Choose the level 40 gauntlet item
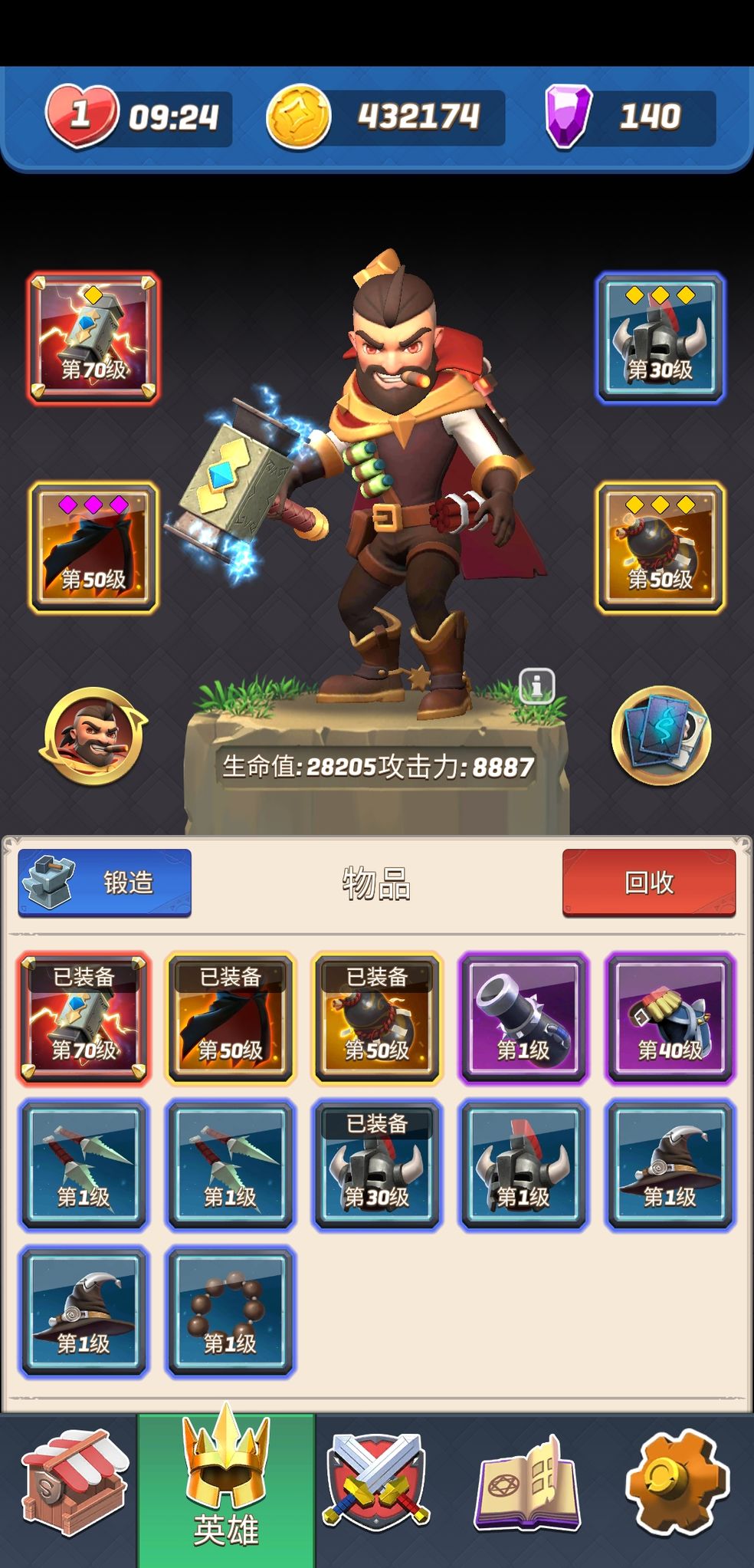This screenshot has height=1568, width=754. pos(670,1017)
